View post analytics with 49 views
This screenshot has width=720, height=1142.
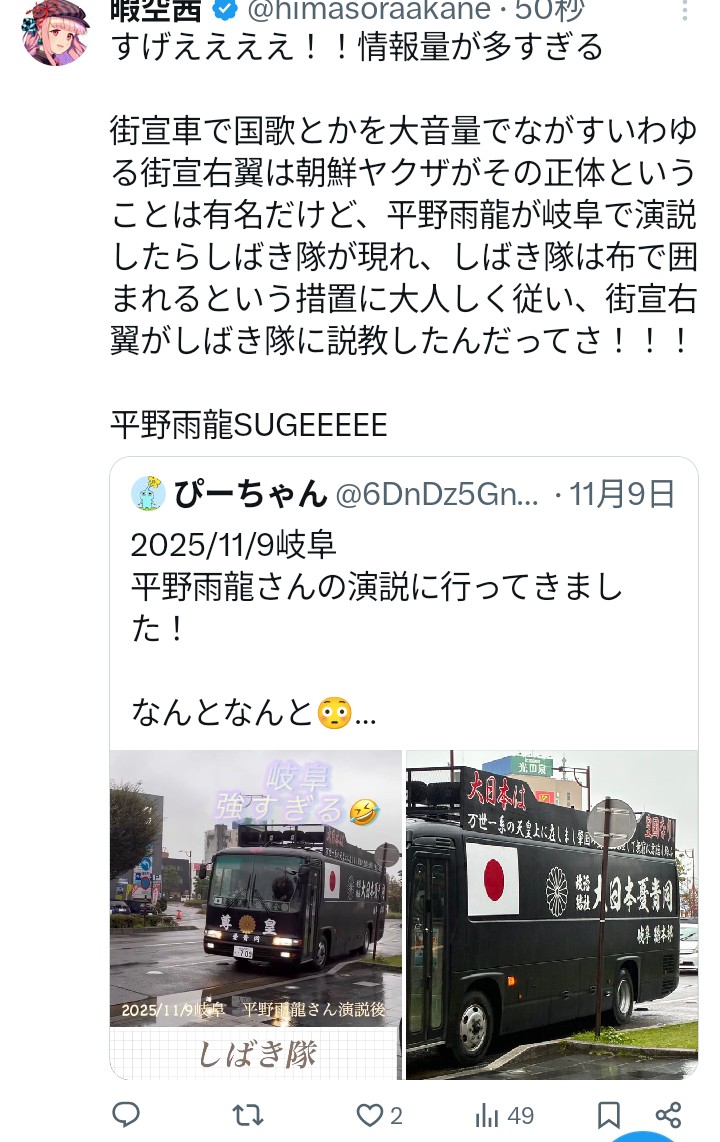tap(504, 1114)
